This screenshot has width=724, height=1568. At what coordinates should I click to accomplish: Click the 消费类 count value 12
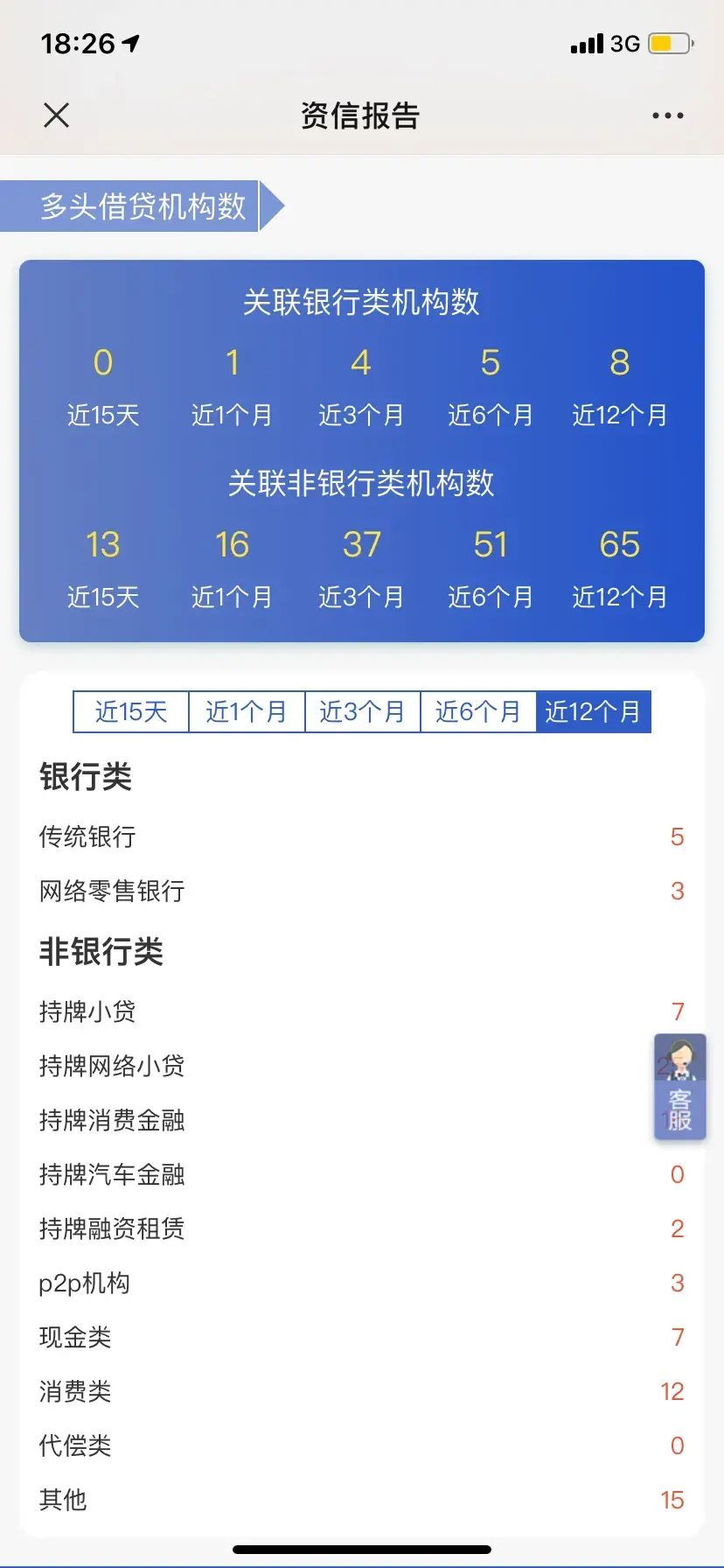point(672,1391)
